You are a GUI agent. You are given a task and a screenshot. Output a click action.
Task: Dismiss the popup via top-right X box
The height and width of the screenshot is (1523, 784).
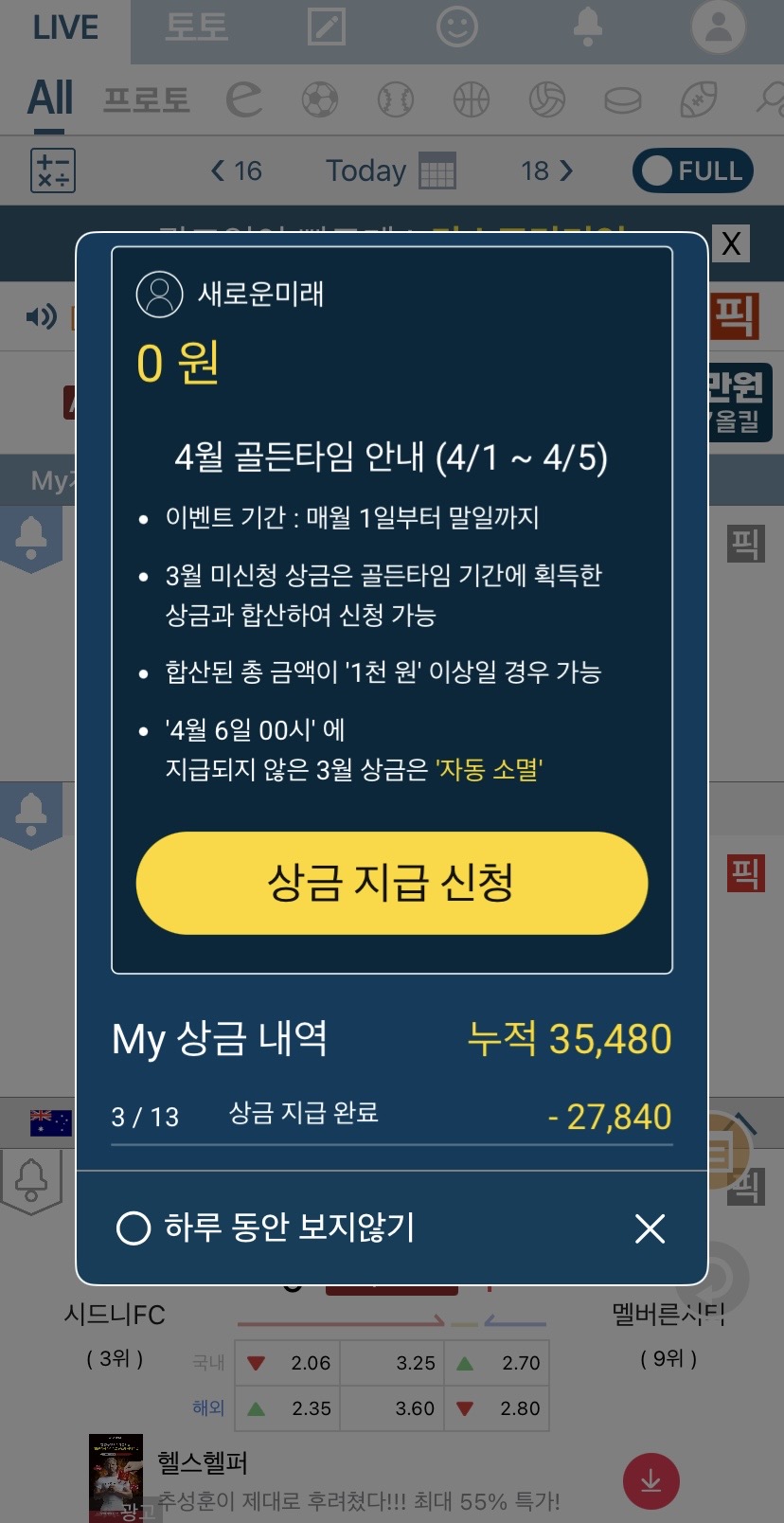coord(730,243)
